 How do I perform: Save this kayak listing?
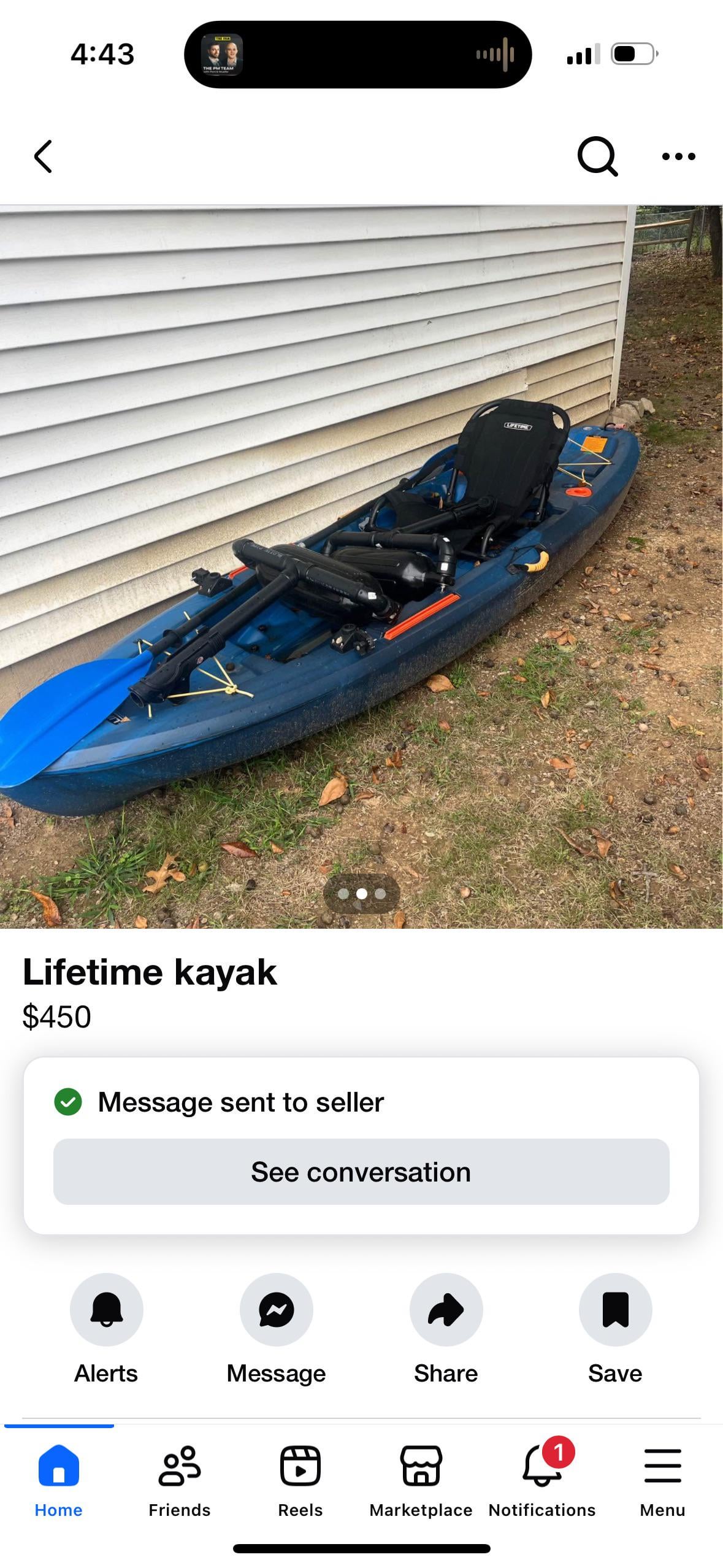[615, 1309]
